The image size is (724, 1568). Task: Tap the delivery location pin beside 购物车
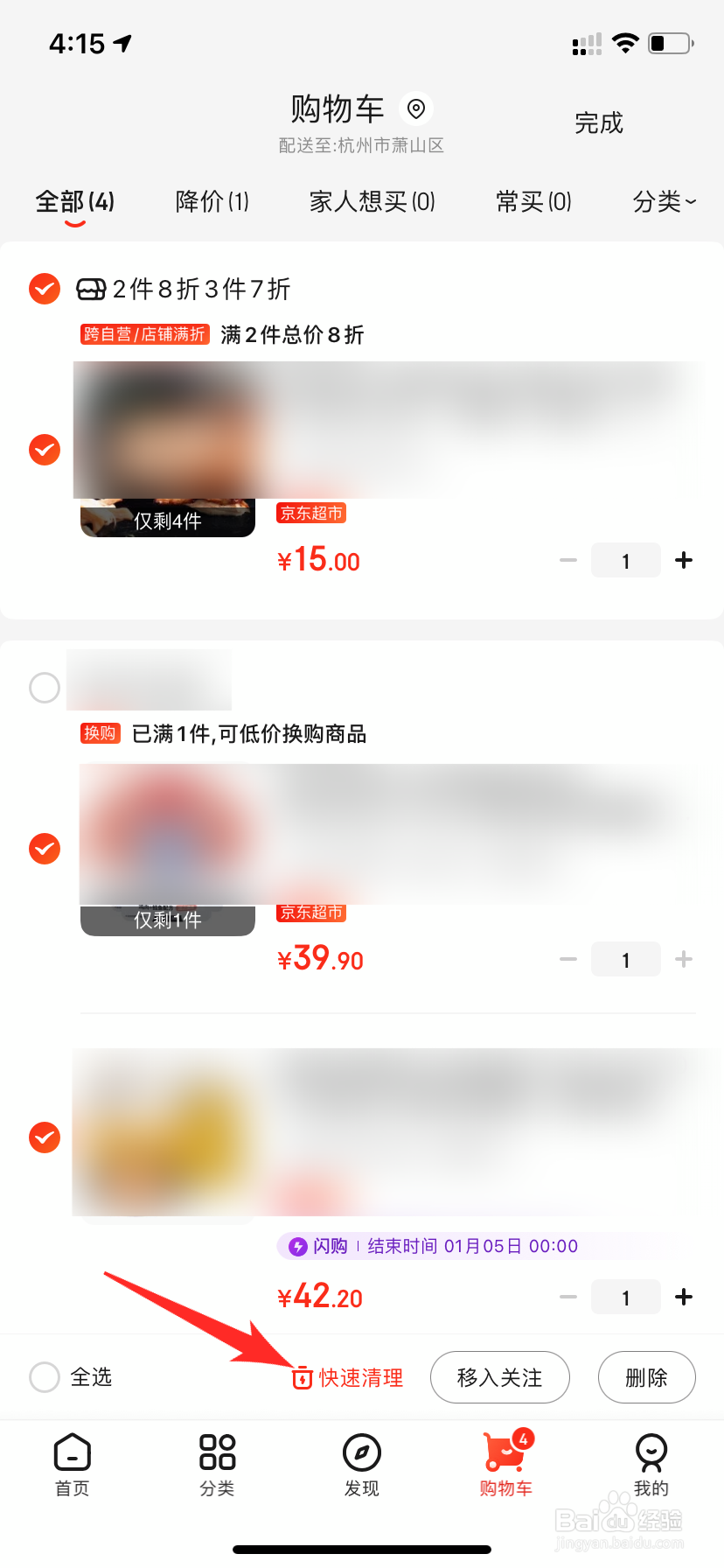tap(415, 108)
